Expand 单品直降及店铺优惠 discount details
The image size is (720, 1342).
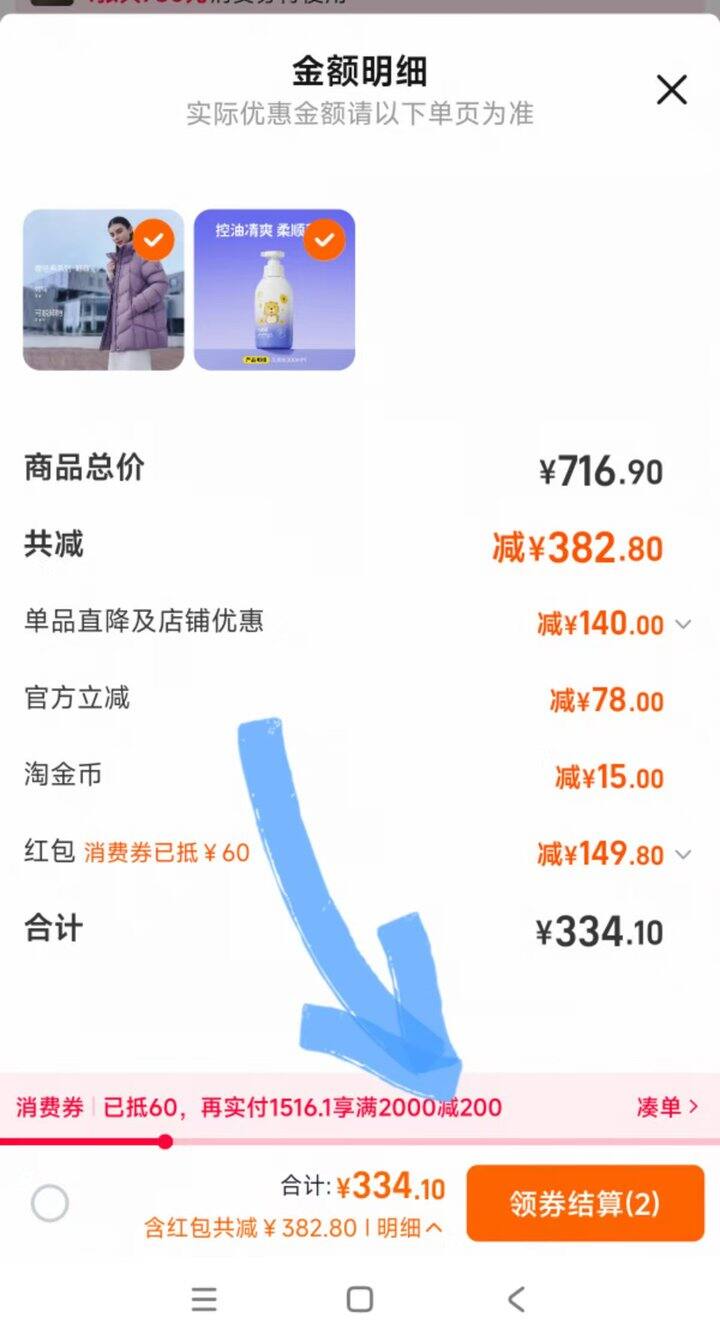(x=683, y=624)
